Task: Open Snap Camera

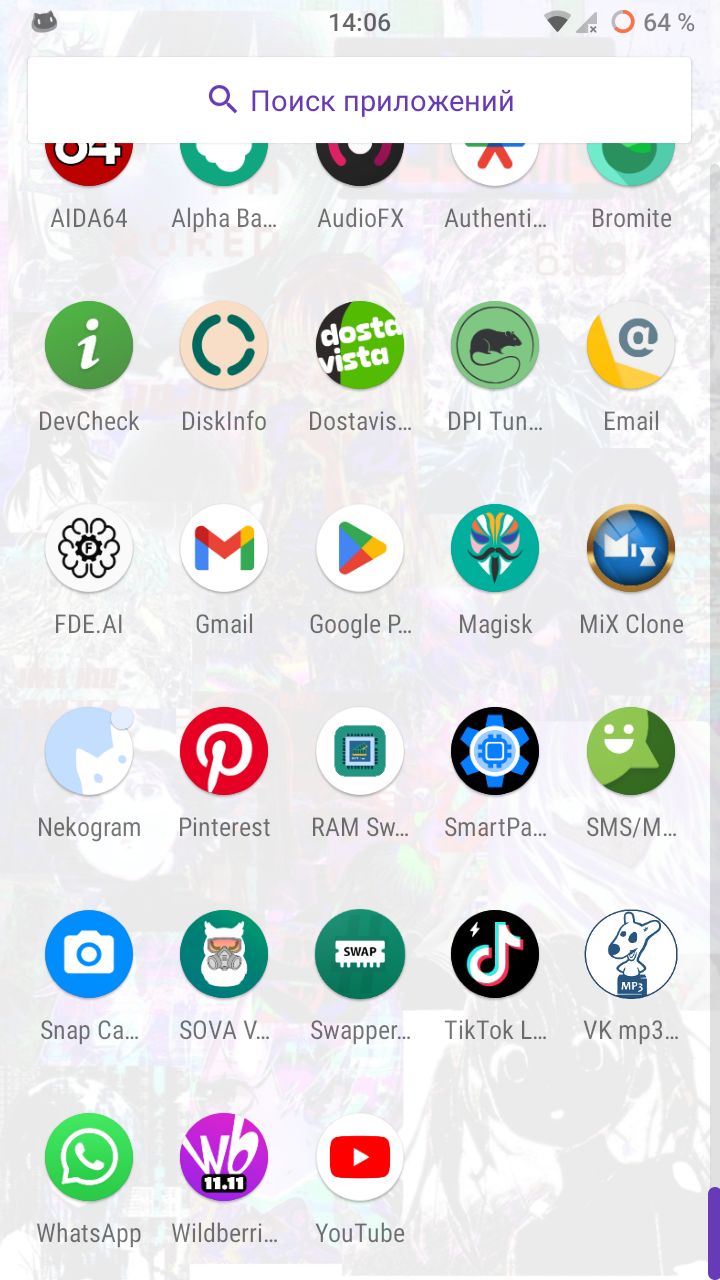Action: [x=89, y=954]
